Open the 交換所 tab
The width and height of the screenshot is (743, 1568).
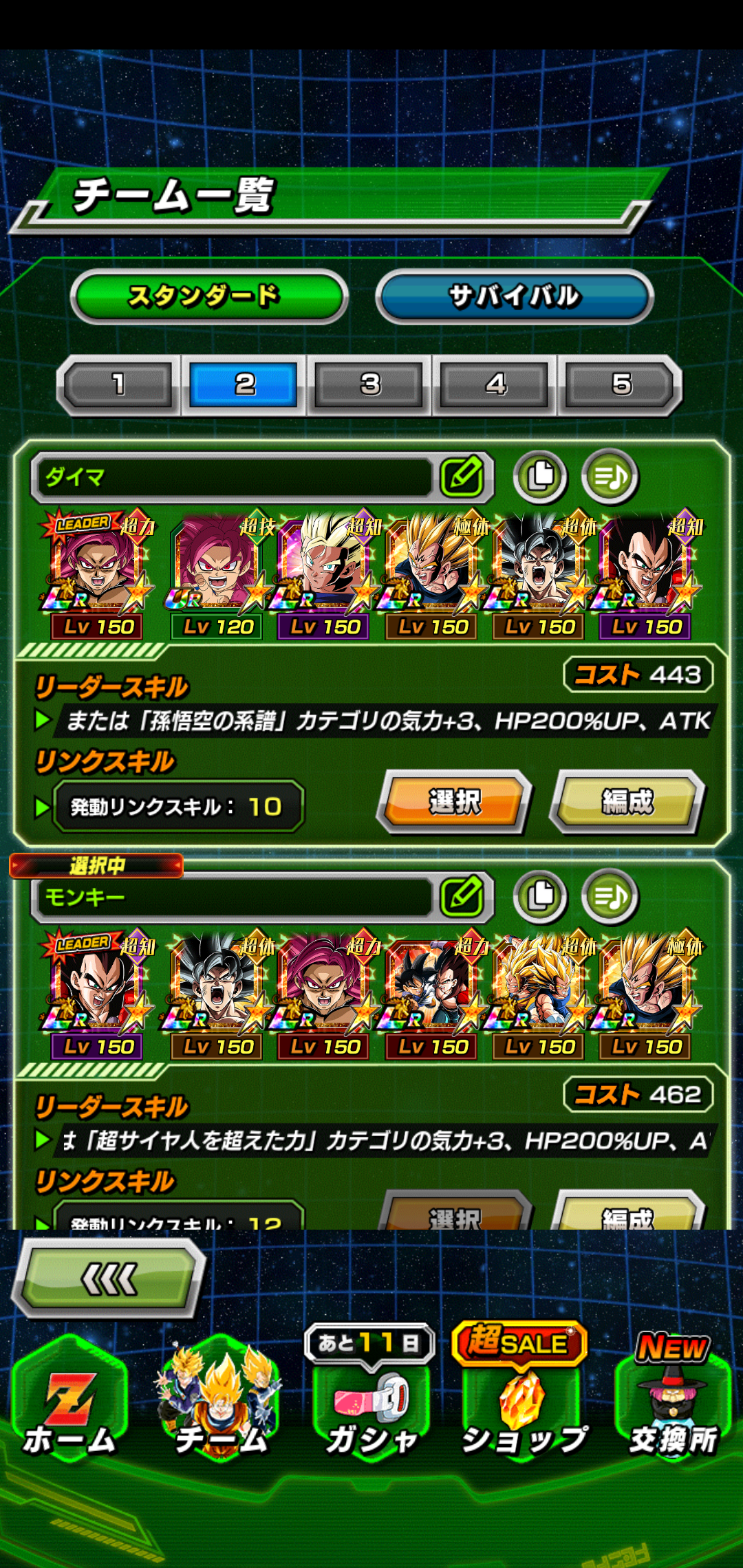[x=673, y=1410]
